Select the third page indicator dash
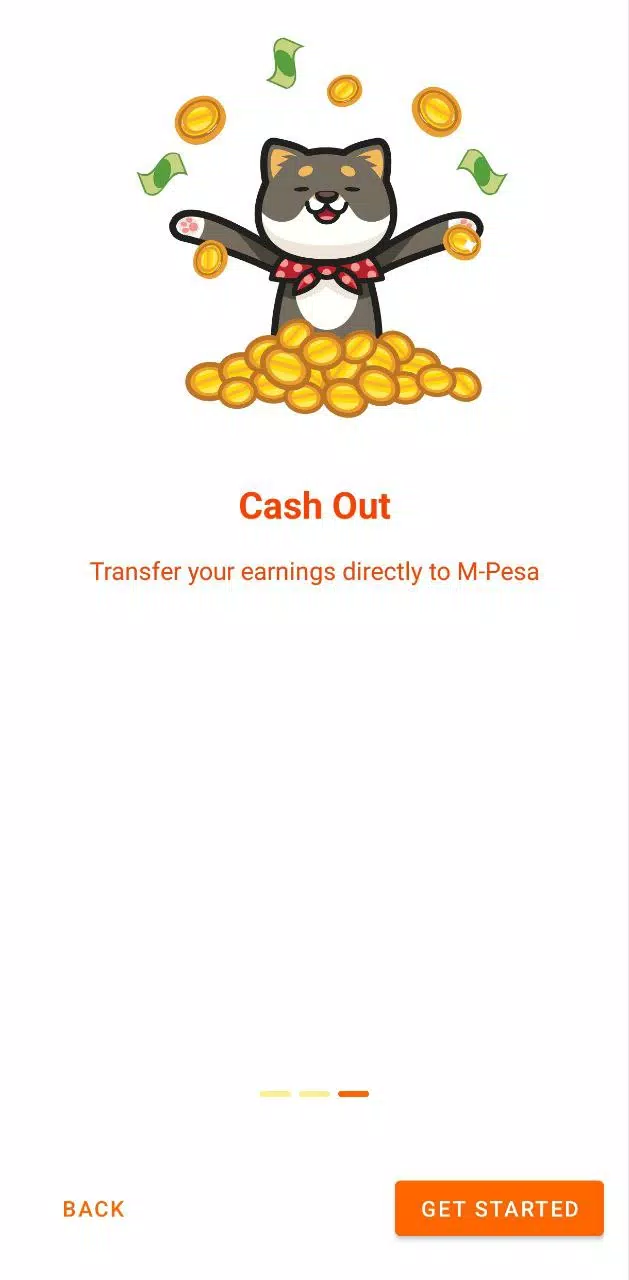629x1280 pixels. tap(353, 1094)
